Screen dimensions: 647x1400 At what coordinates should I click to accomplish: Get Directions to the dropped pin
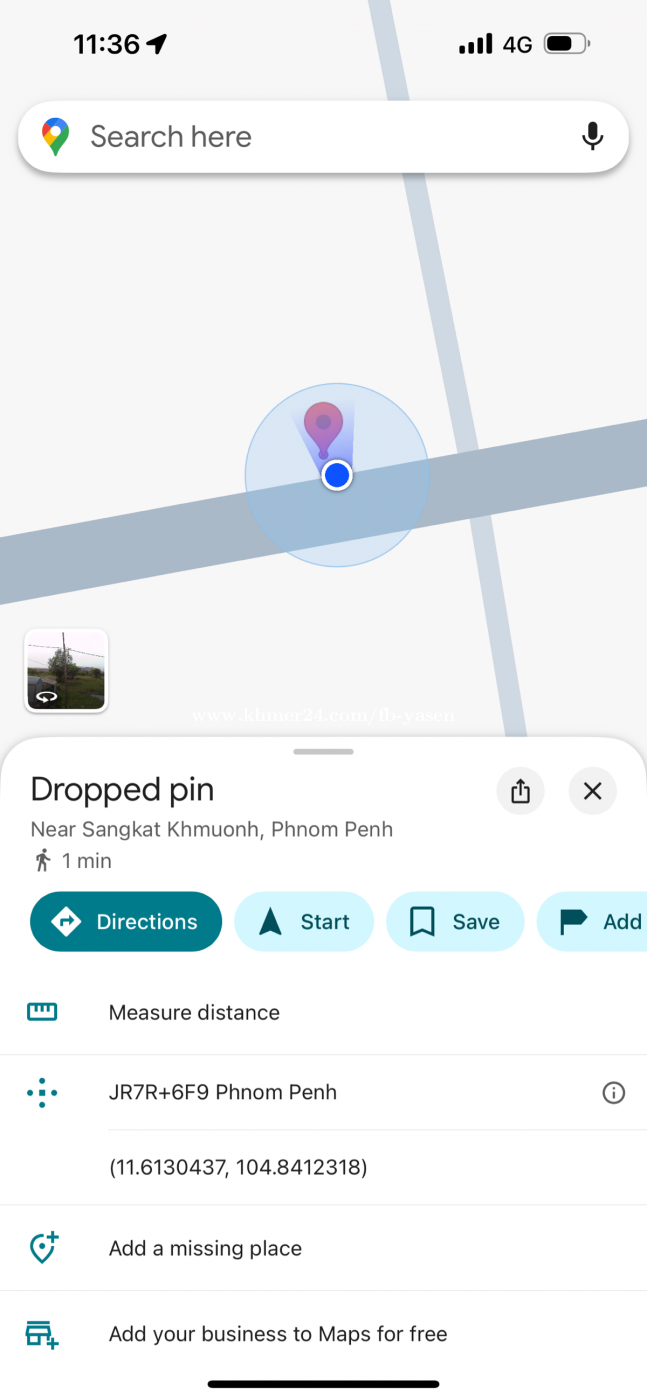(126, 922)
